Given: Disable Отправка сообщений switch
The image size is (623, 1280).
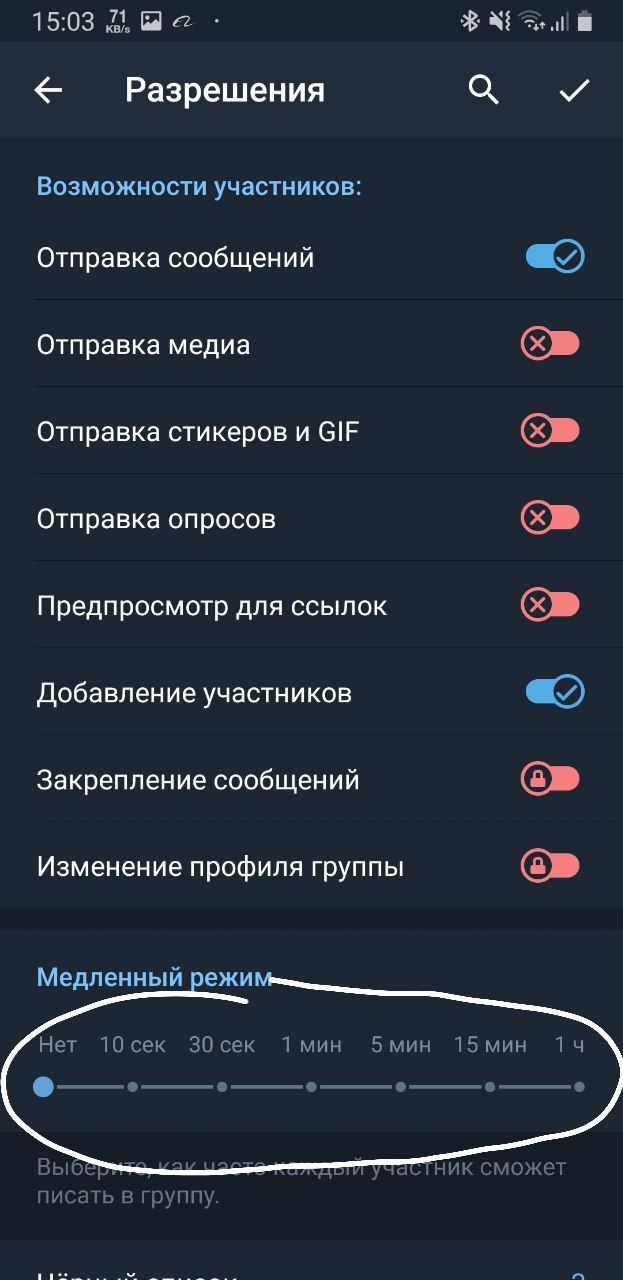Looking at the screenshot, I should pyautogui.click(x=555, y=258).
